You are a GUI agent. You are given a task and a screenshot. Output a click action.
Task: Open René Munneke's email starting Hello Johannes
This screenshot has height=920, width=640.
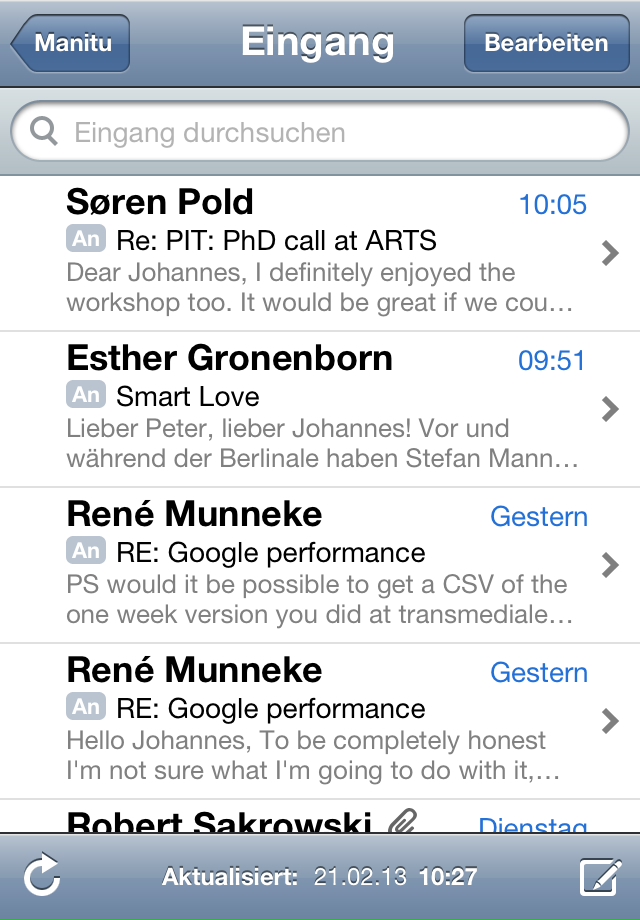320,722
